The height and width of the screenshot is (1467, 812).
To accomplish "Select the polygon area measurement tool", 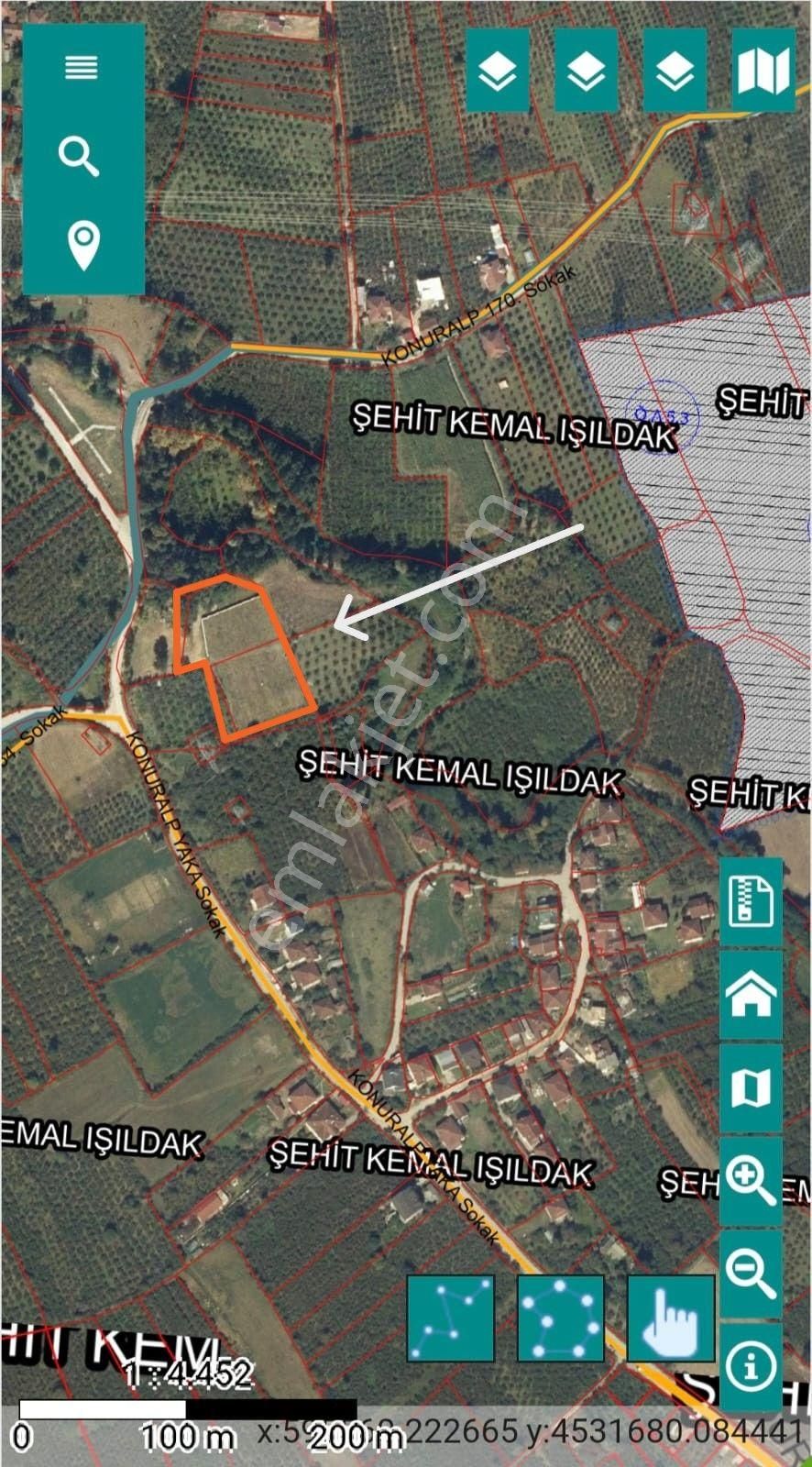I will (560, 1317).
